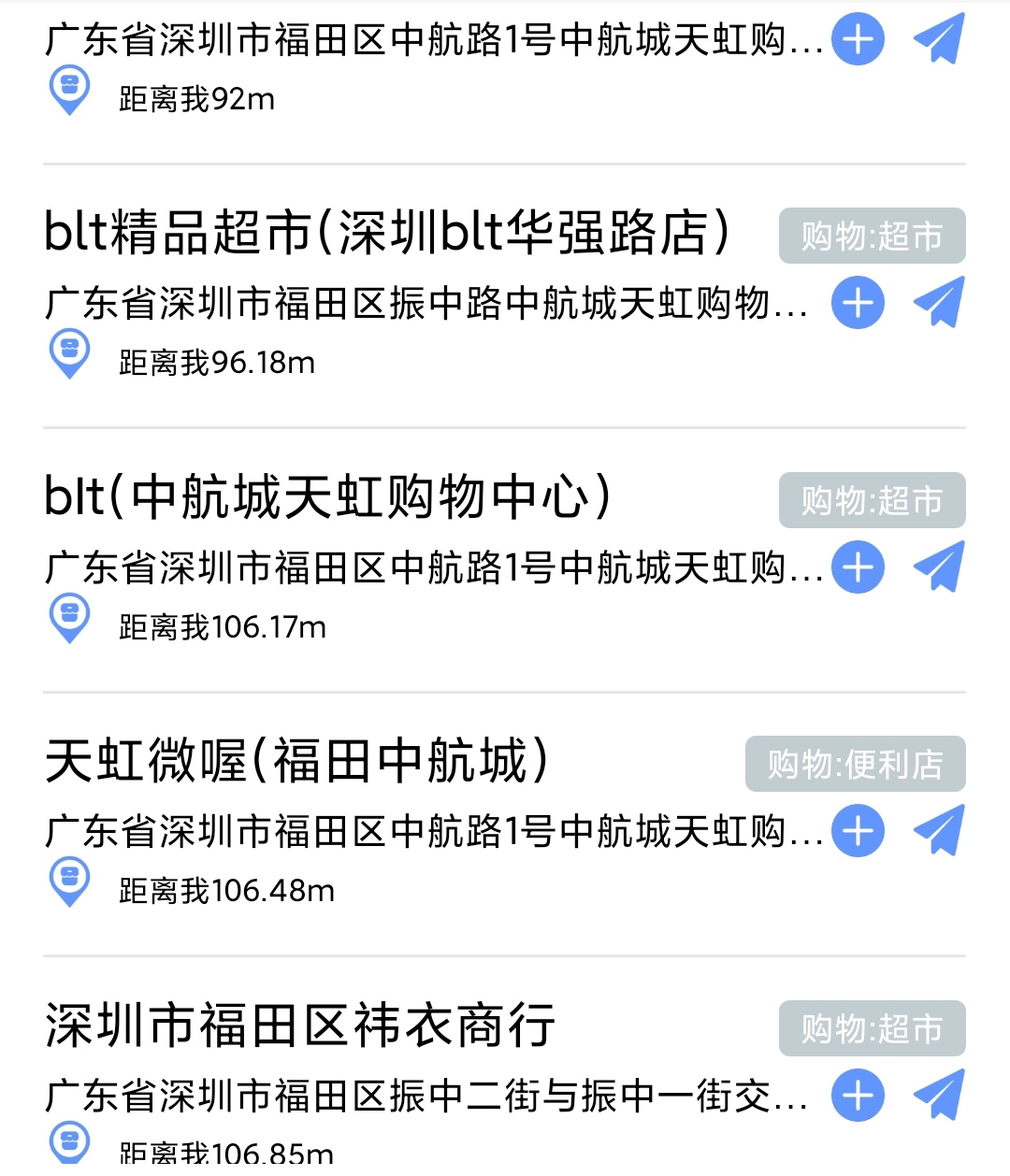Start navigation to 深圳市福田区祎衣商行

(x=938, y=1096)
